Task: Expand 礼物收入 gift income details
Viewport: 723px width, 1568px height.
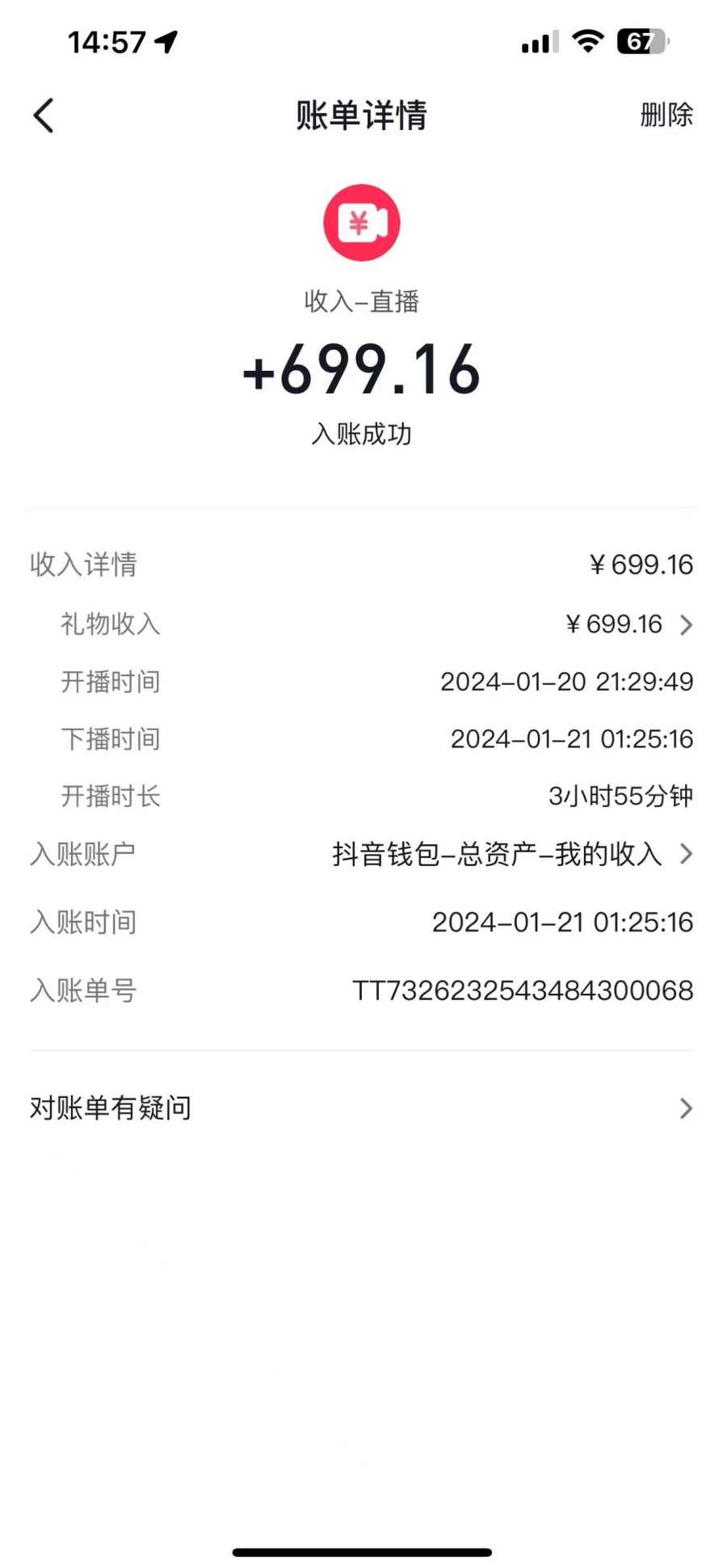Action: pos(686,624)
